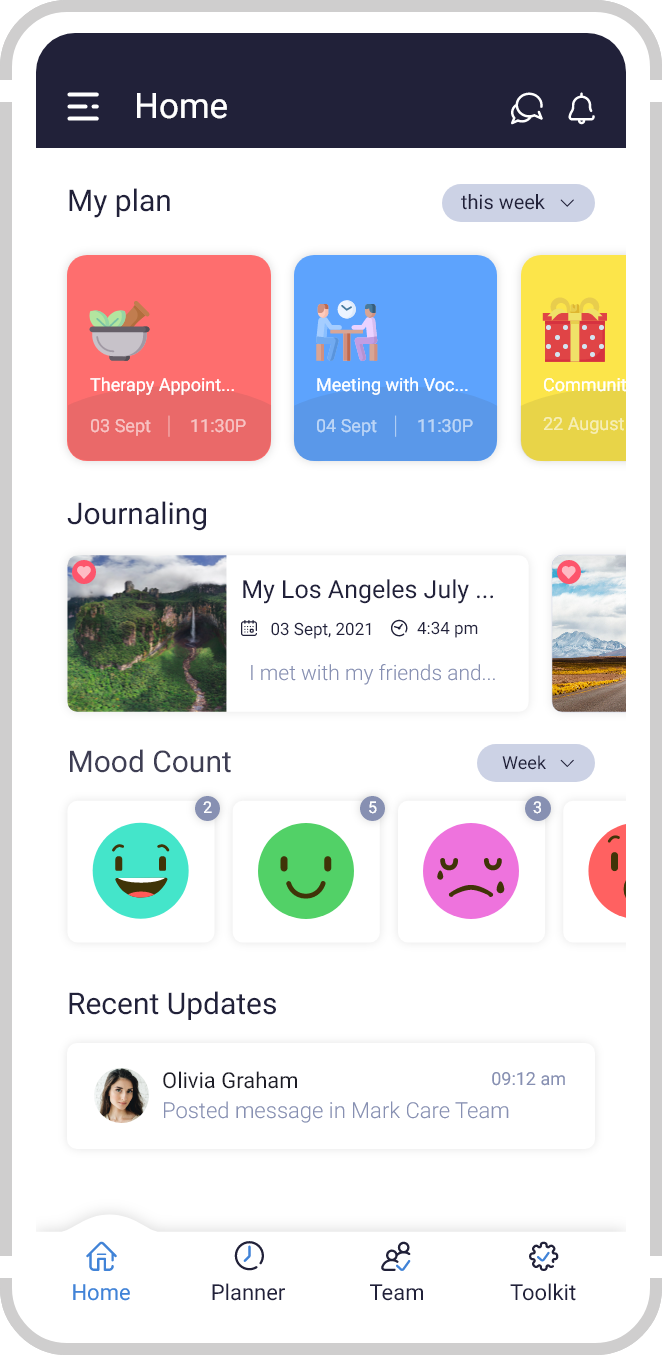Select the pink crying mood face
This screenshot has height=1355, width=662.
click(471, 871)
